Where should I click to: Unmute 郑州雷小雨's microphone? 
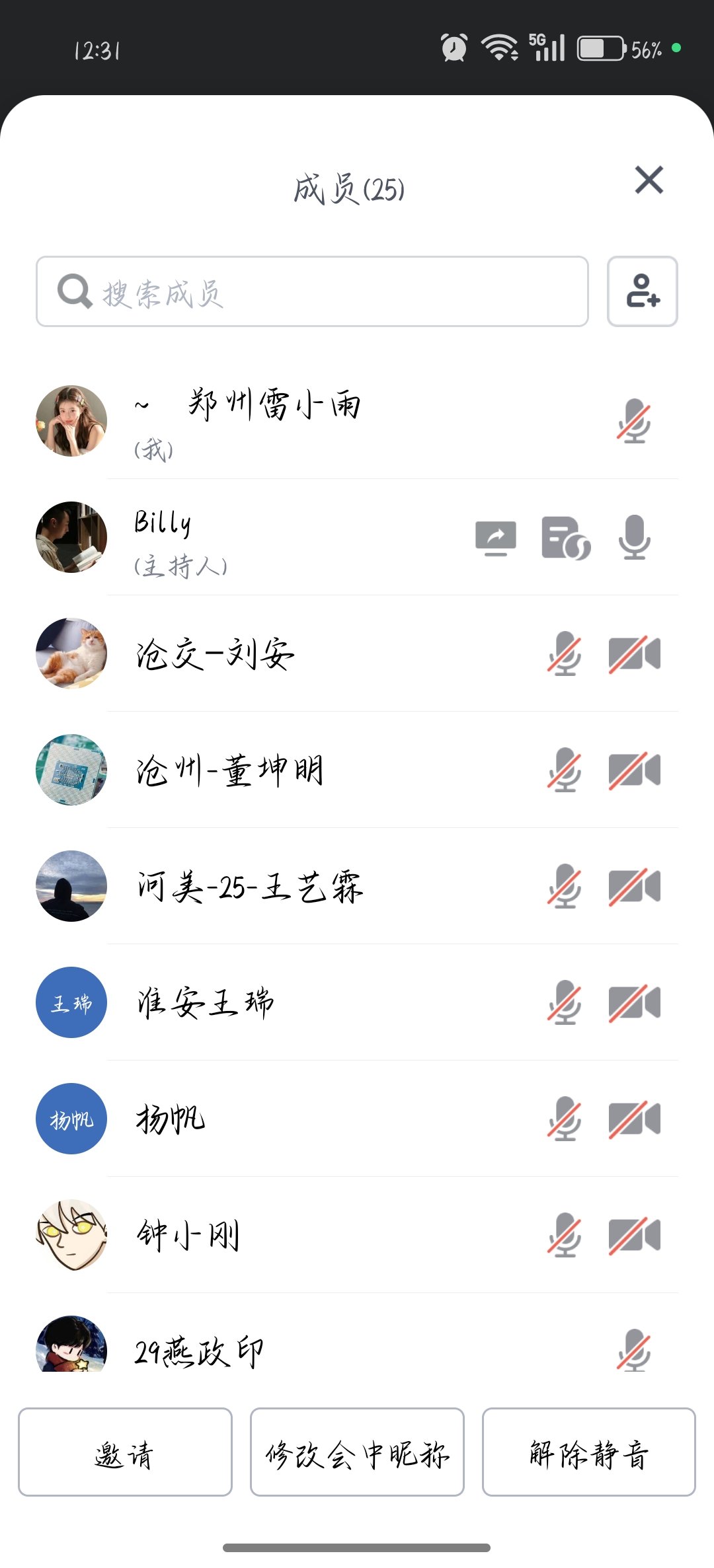(x=634, y=421)
